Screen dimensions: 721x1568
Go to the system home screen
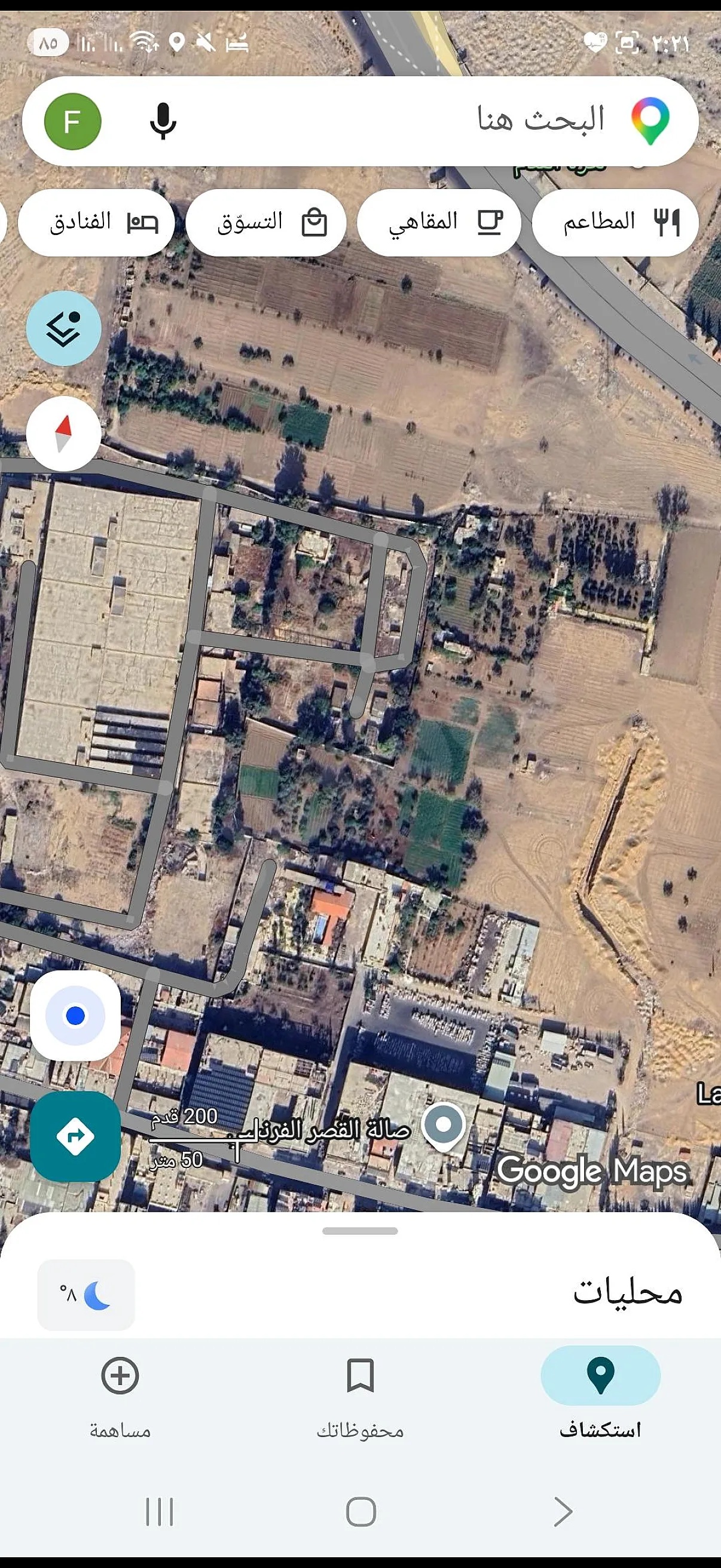(361, 1511)
